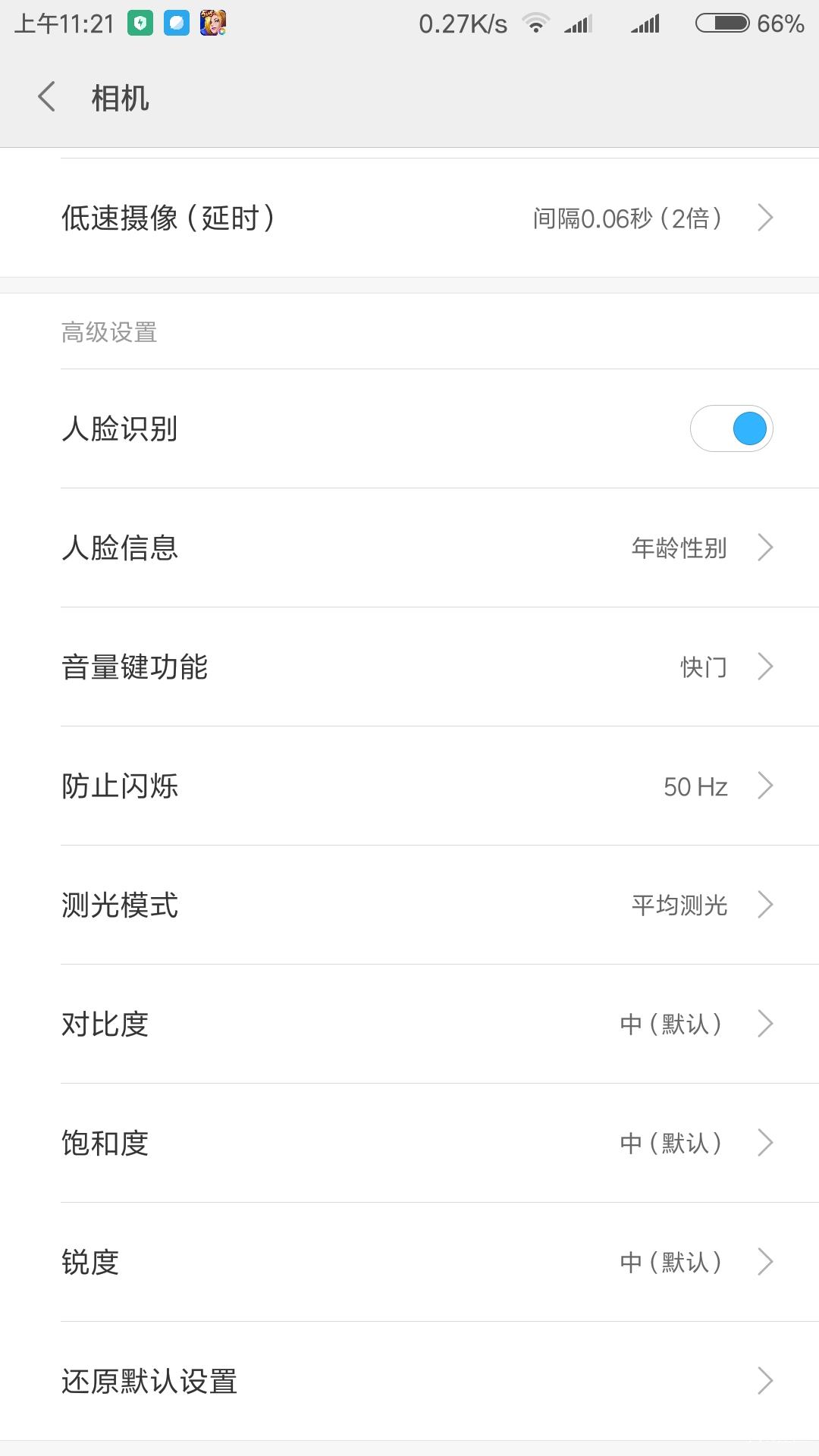Viewport: 819px width, 1456px height.
Task: Open the 测光模式 metering mode options
Action: pyautogui.click(x=409, y=905)
